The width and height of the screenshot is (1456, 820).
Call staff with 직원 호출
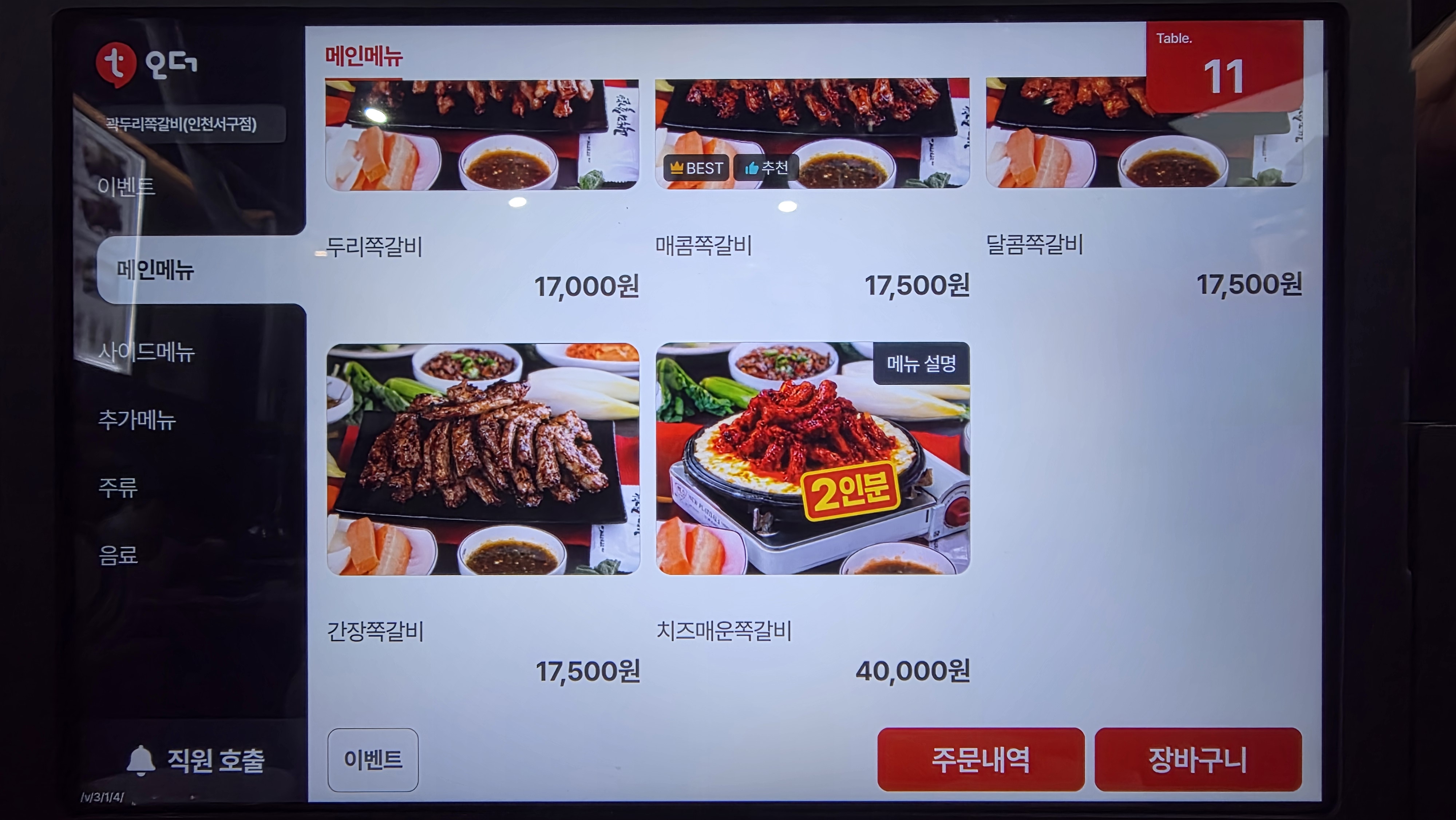[x=195, y=760]
